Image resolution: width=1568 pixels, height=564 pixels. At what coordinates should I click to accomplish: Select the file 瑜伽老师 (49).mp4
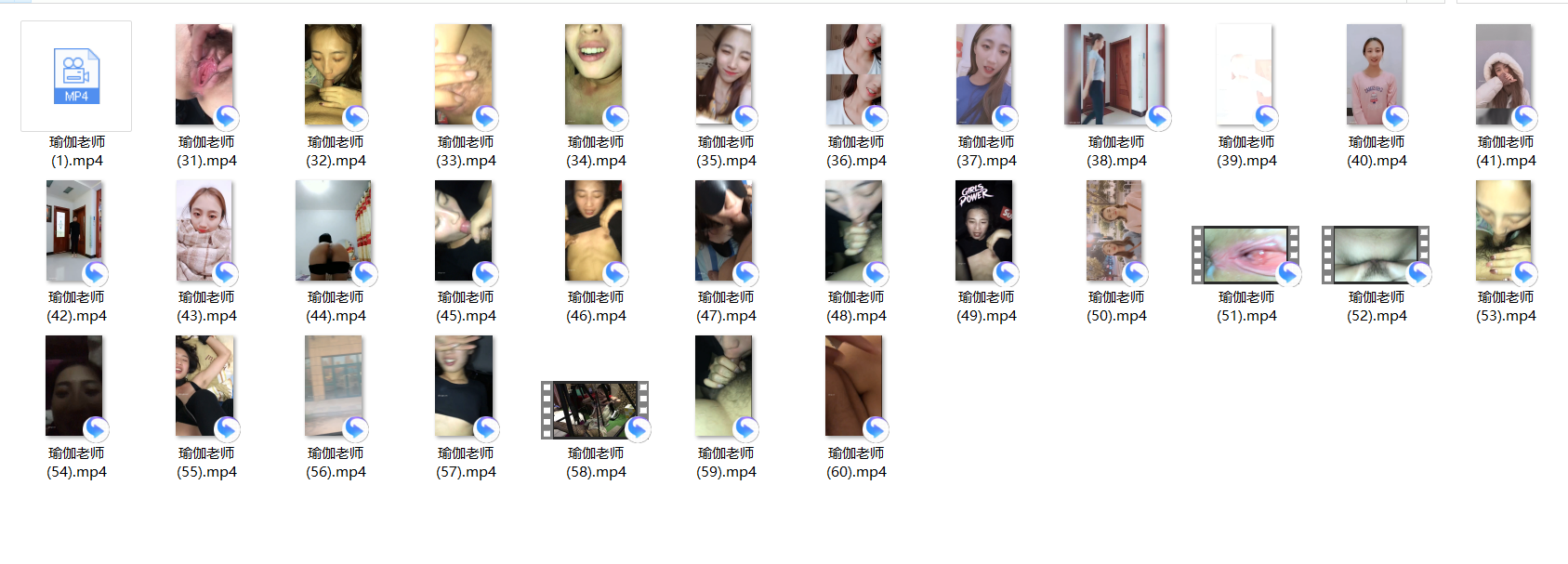click(x=984, y=231)
